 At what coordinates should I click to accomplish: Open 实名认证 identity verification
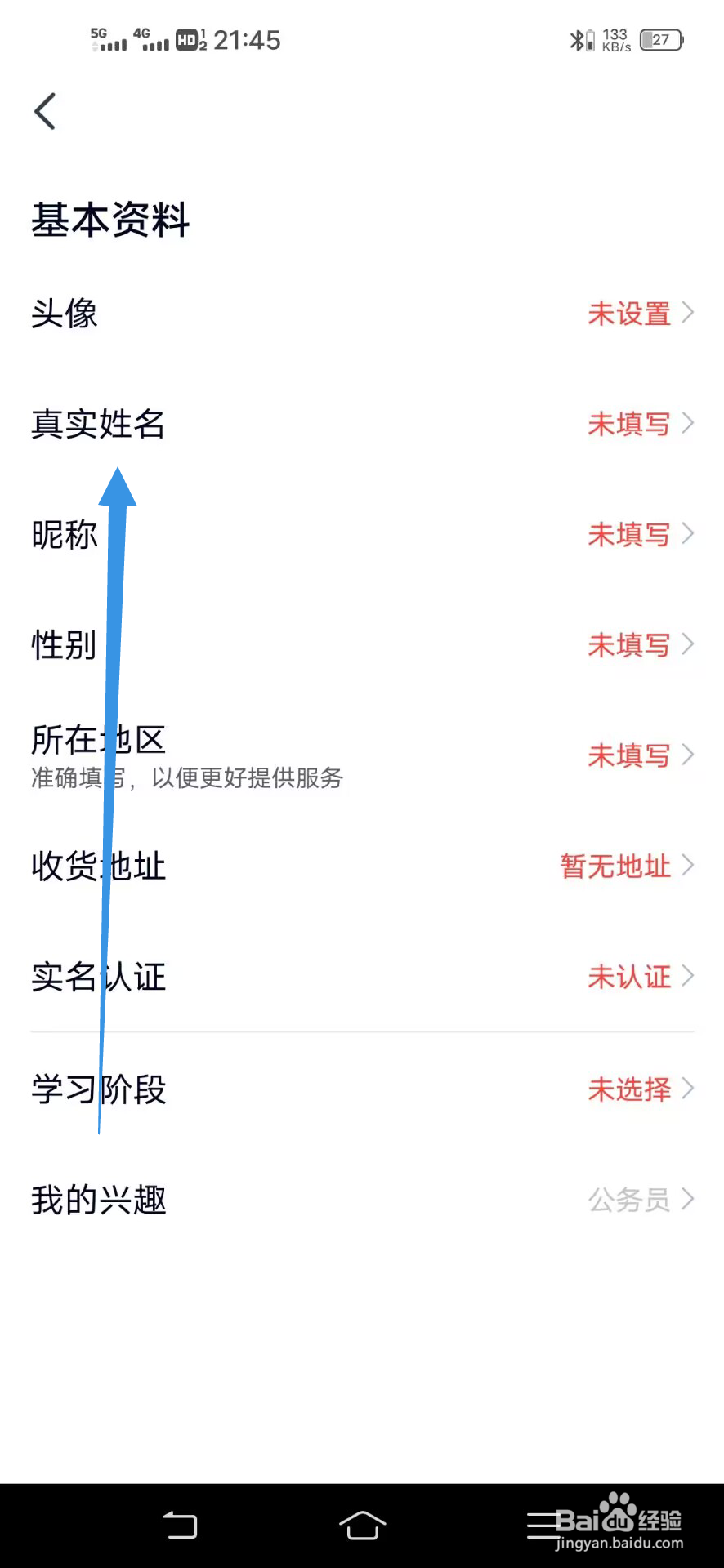click(362, 978)
